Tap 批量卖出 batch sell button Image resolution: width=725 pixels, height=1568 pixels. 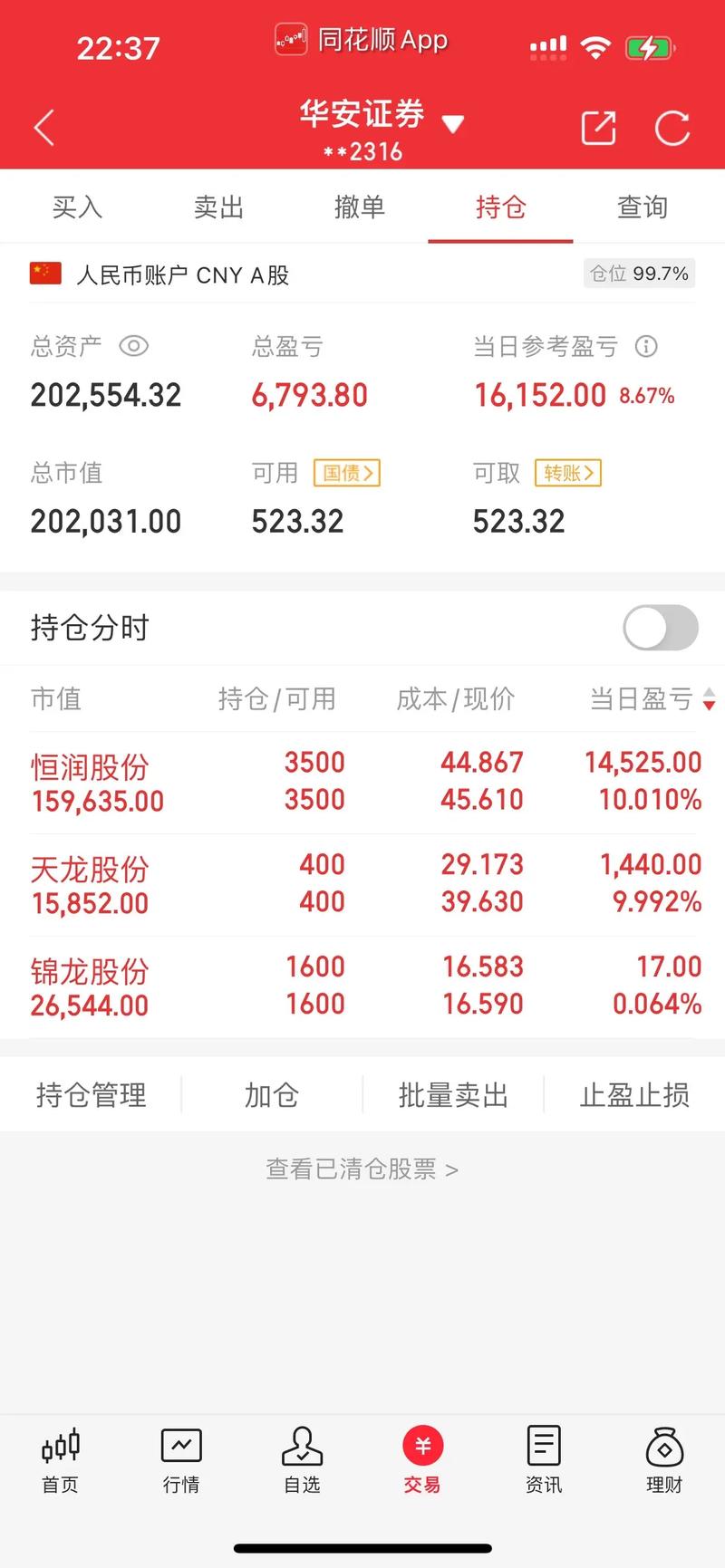point(452,1095)
